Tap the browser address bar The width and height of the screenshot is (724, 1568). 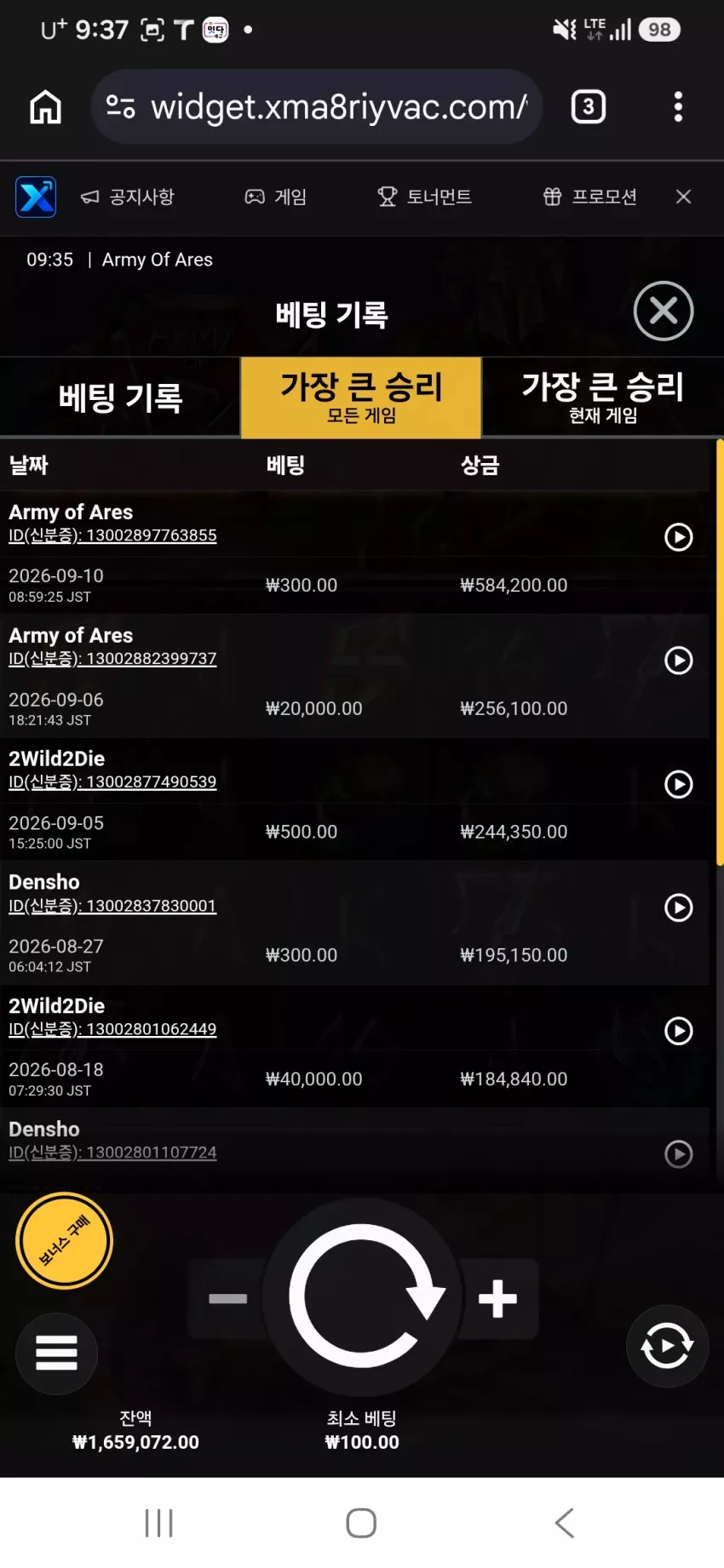click(x=317, y=106)
